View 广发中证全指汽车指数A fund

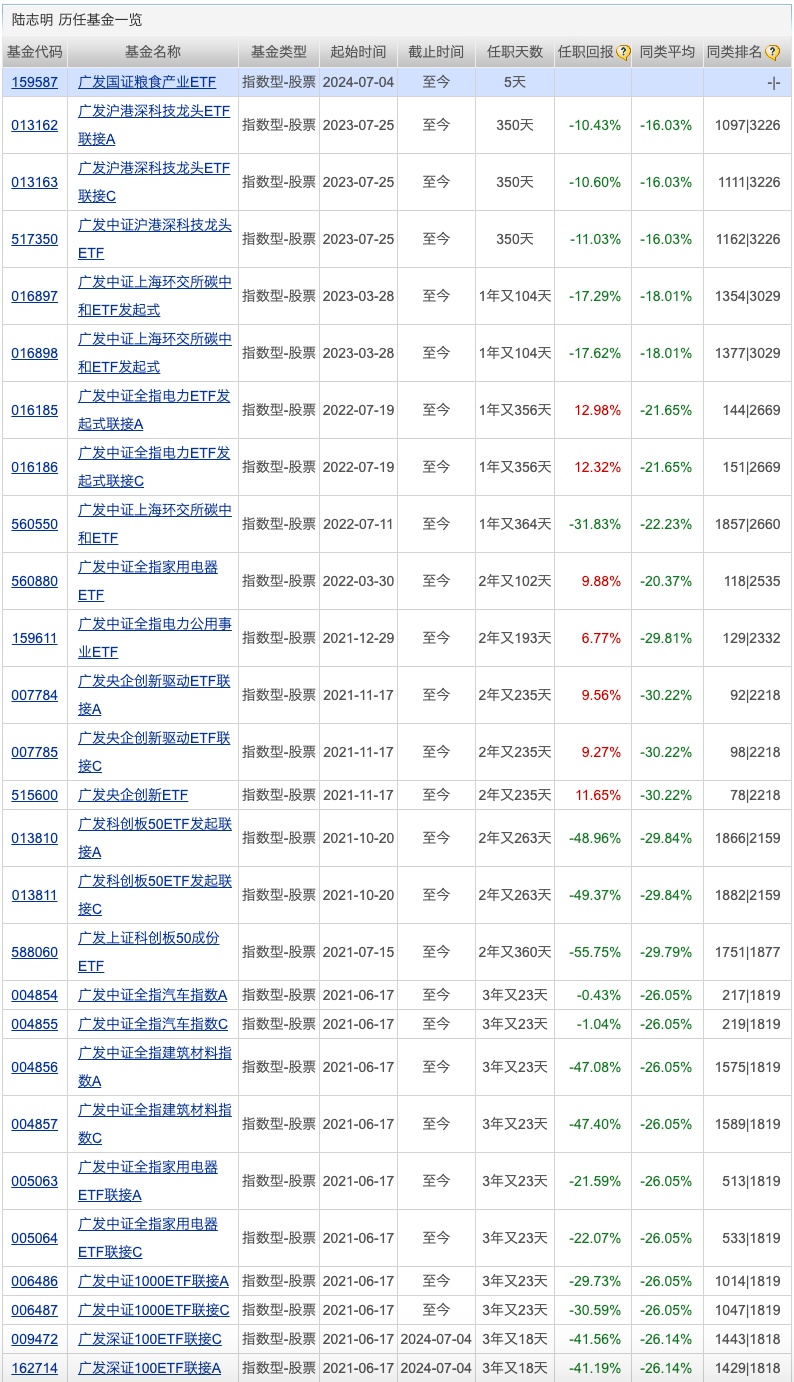pyautogui.click(x=153, y=995)
